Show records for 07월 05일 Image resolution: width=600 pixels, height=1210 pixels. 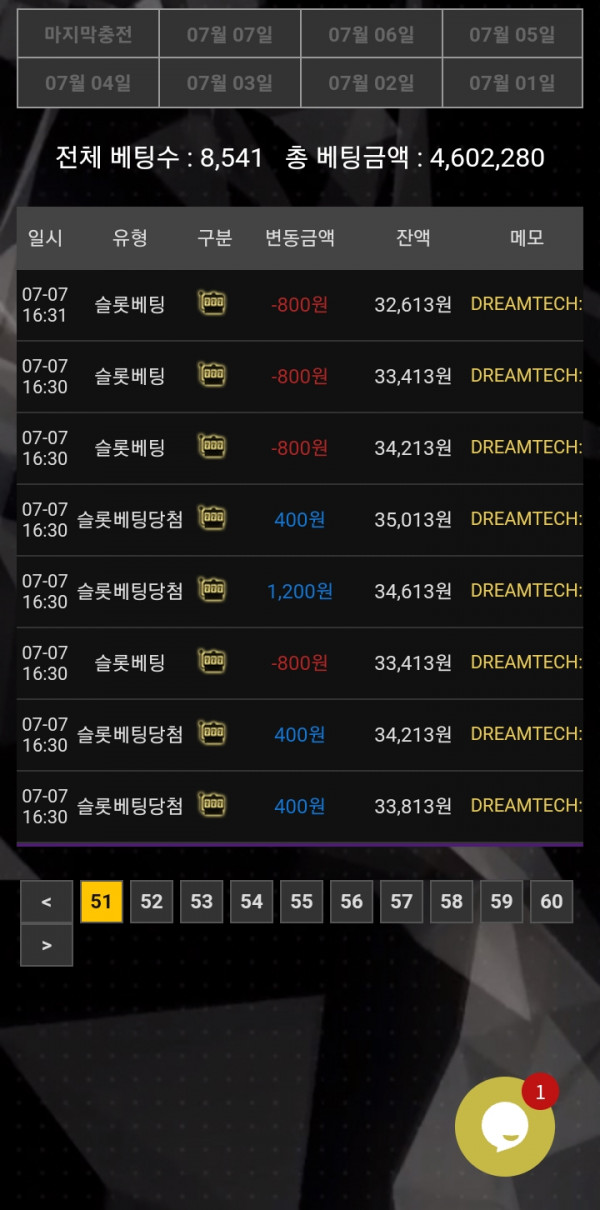click(513, 34)
